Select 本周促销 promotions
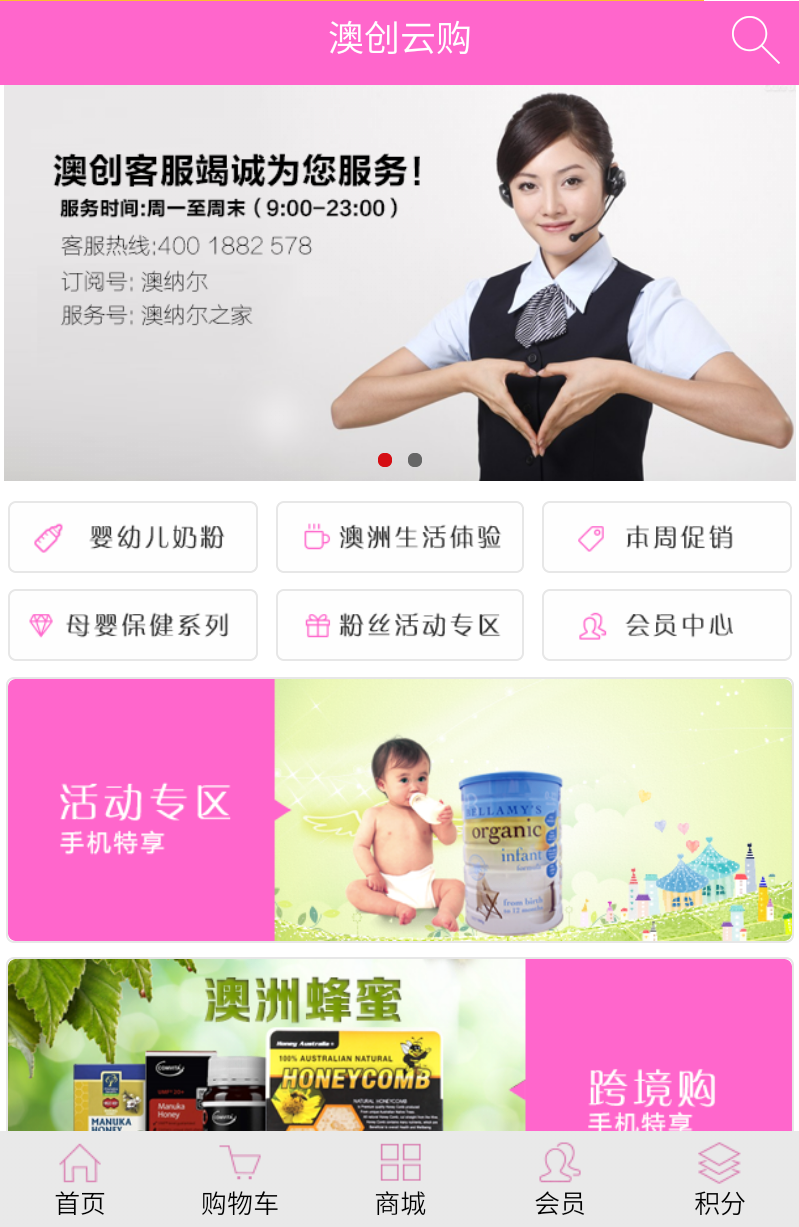 pos(667,537)
